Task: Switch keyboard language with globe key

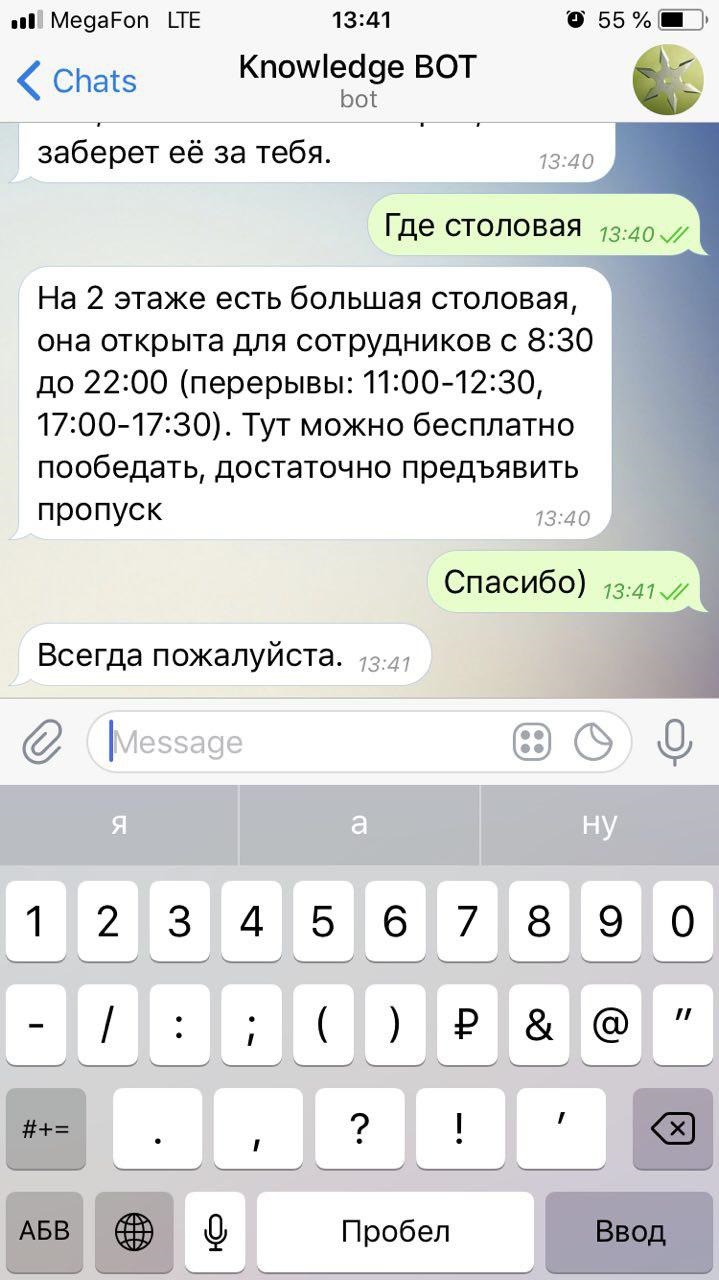Action: point(134,1232)
